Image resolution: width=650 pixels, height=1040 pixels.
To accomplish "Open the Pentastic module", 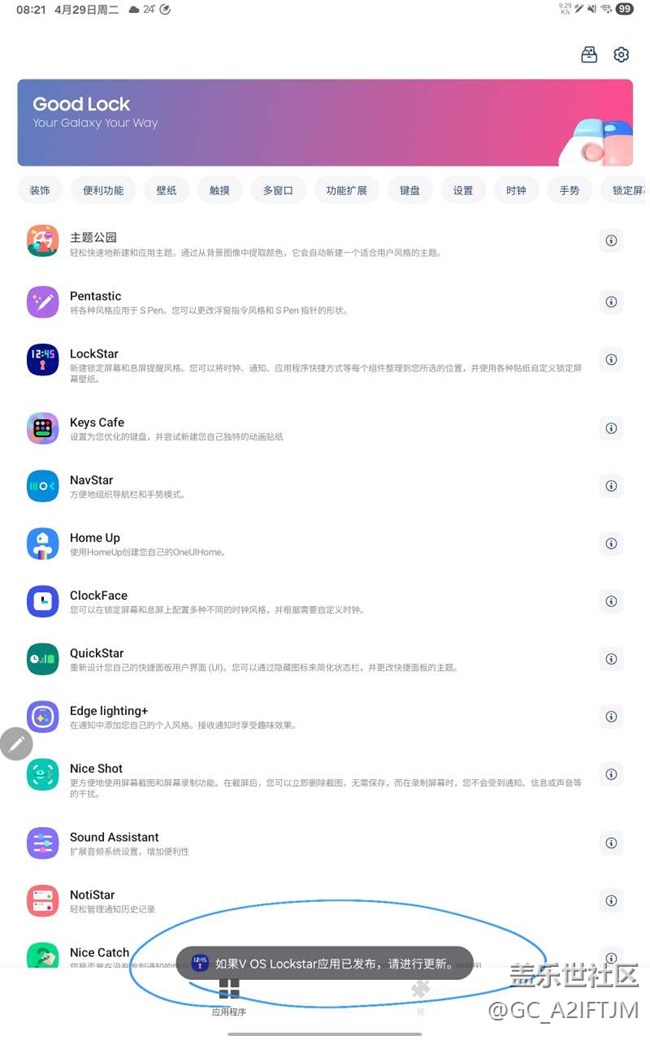I will 305,302.
